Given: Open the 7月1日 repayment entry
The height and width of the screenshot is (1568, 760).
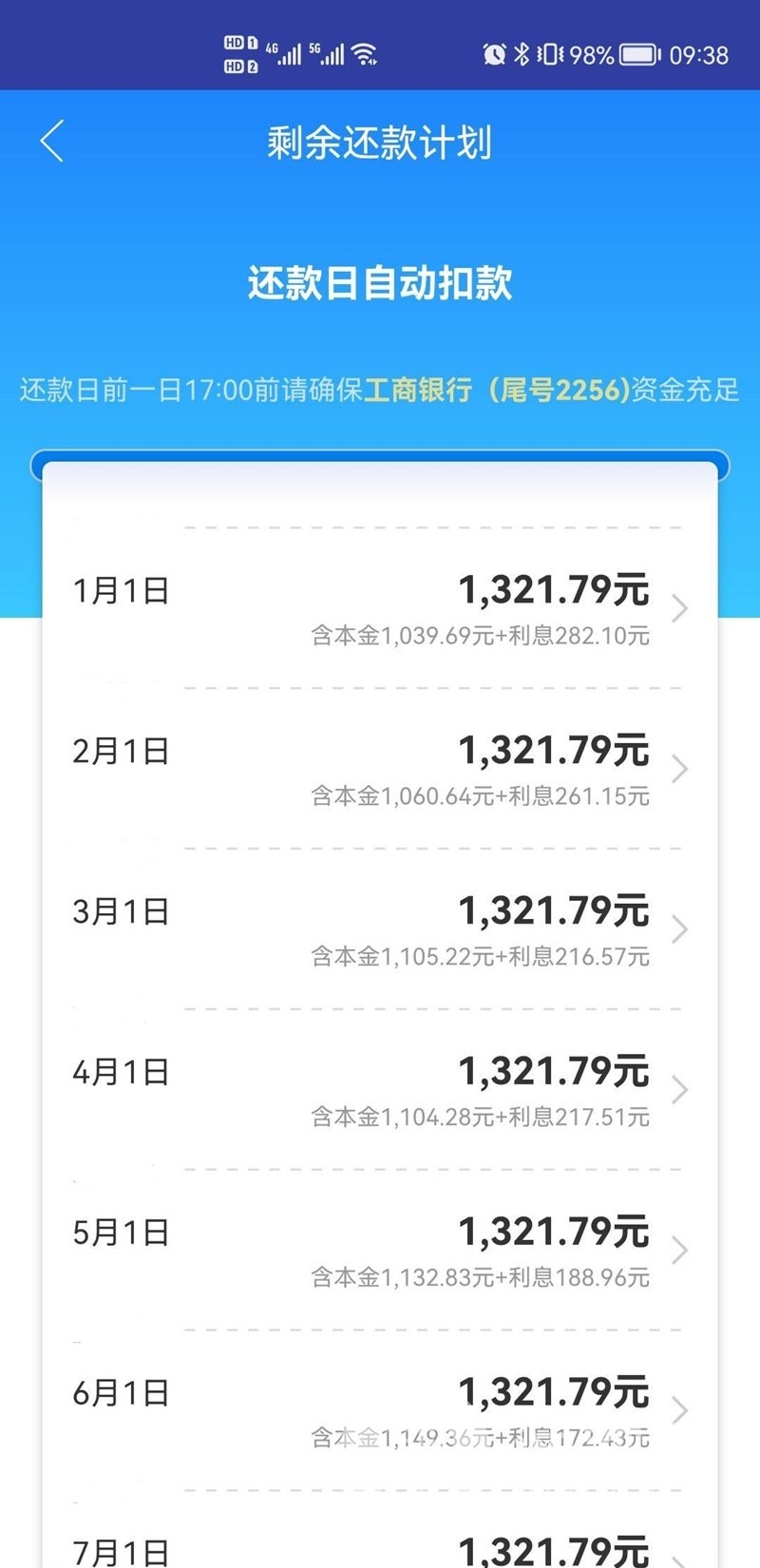Looking at the screenshot, I should [x=380, y=1530].
